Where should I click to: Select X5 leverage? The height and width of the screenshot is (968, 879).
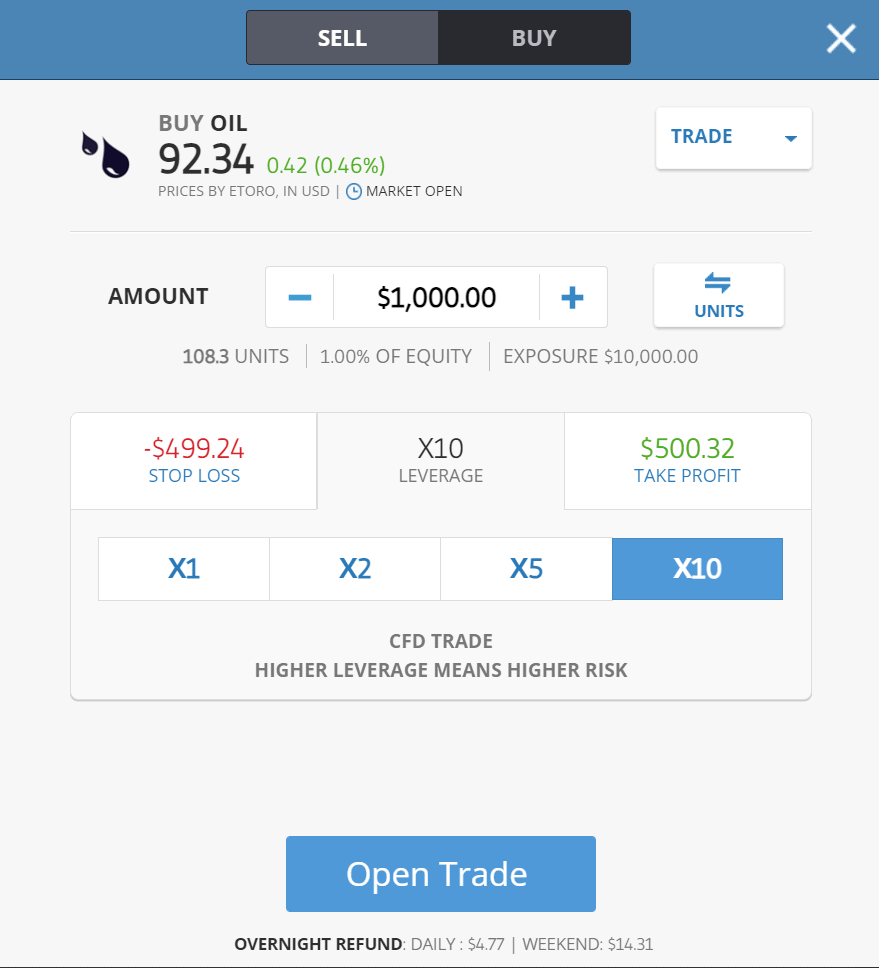point(526,569)
